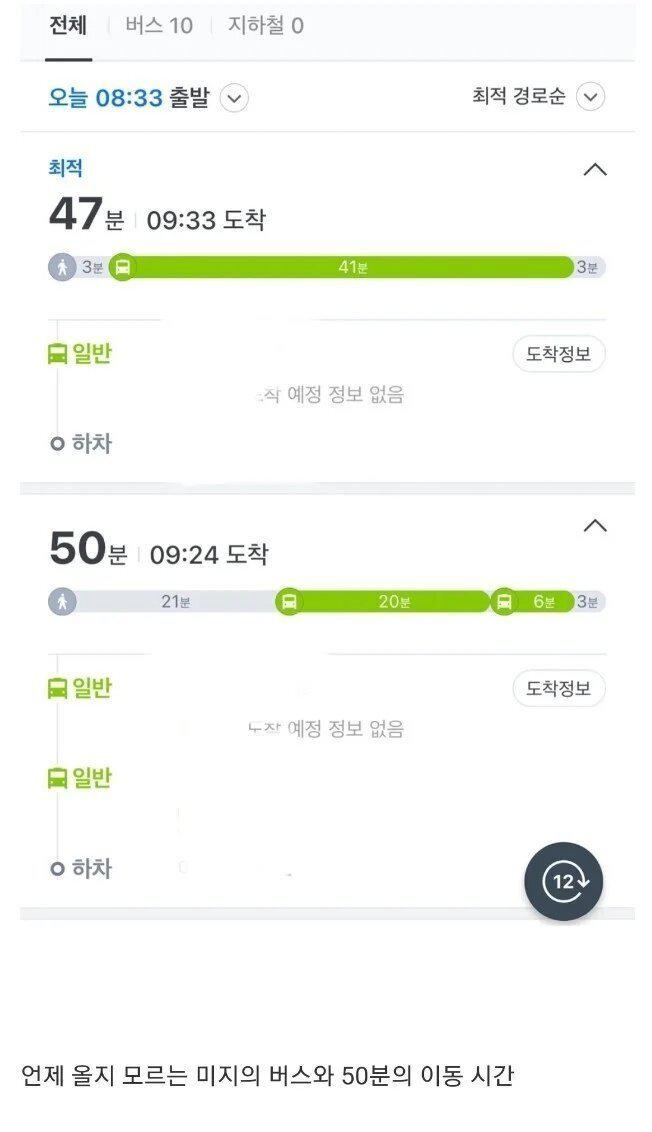
Task: Tap 도착정보 for the 47분 route
Action: tap(559, 354)
